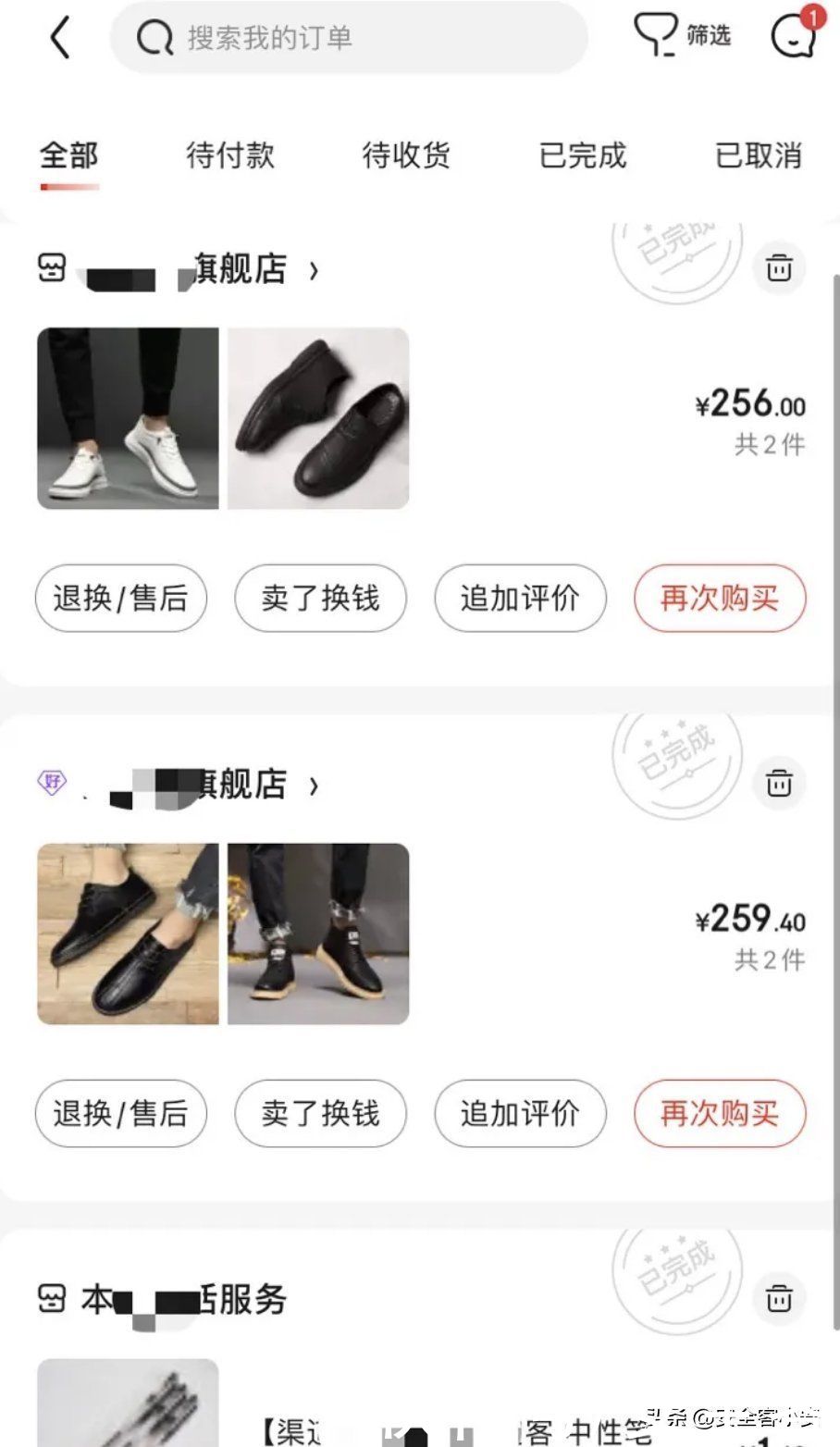Open the second flagship store using the arrow

click(x=312, y=785)
